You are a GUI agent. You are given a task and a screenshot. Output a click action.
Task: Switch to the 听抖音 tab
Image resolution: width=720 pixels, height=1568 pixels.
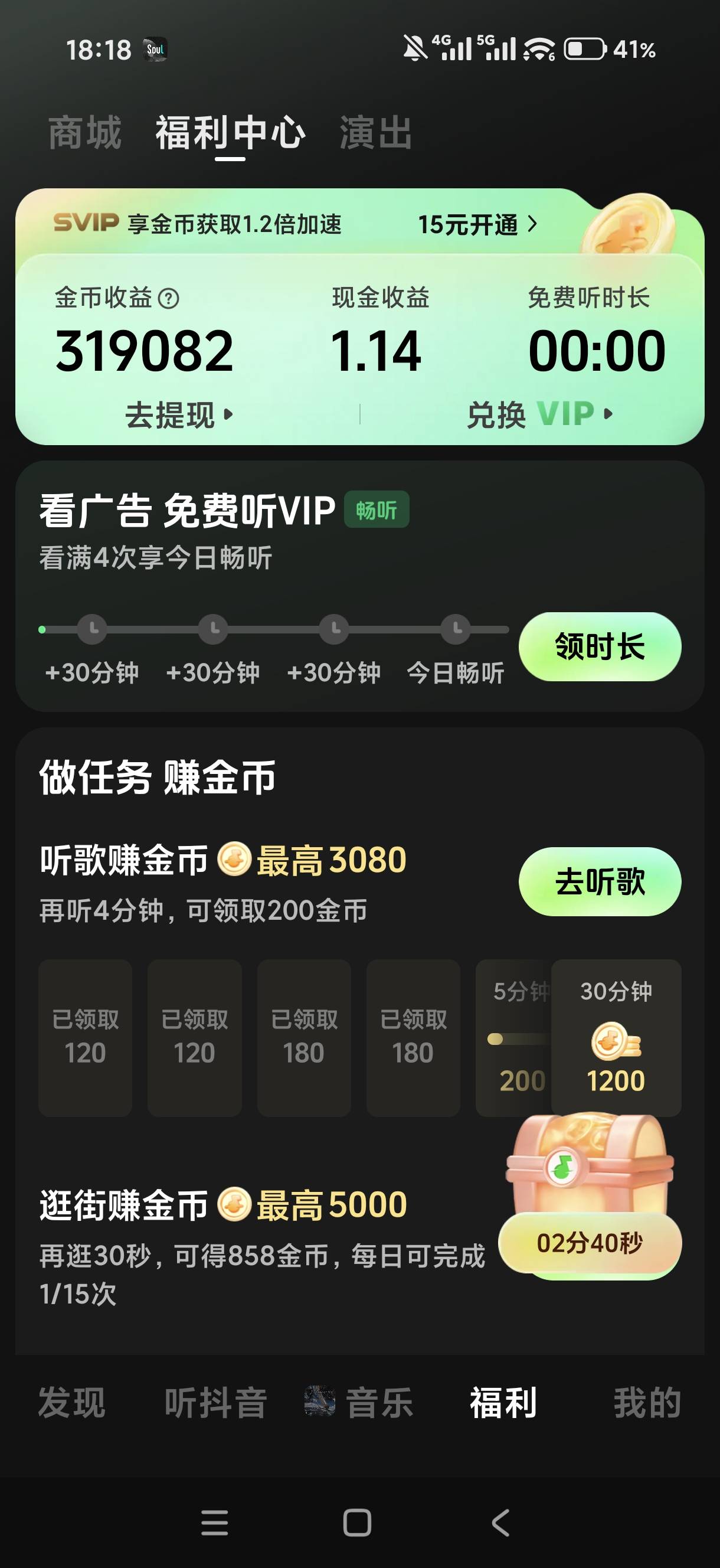pyautogui.click(x=215, y=1403)
